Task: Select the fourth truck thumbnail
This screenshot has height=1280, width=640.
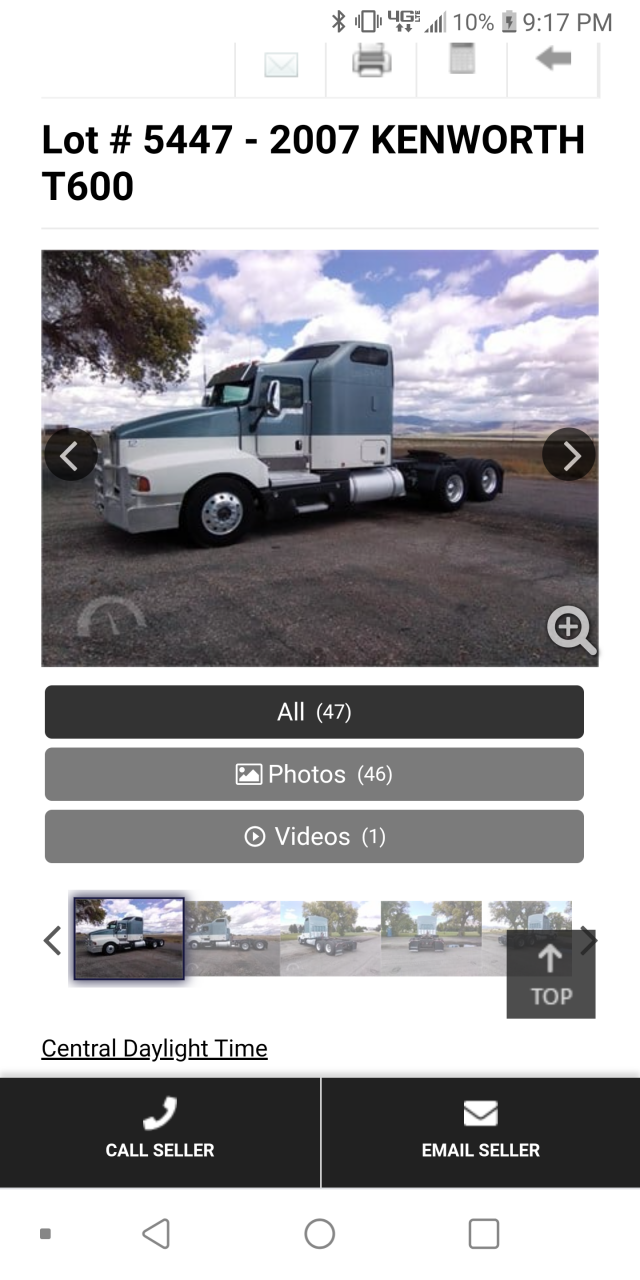Action: 431,938
